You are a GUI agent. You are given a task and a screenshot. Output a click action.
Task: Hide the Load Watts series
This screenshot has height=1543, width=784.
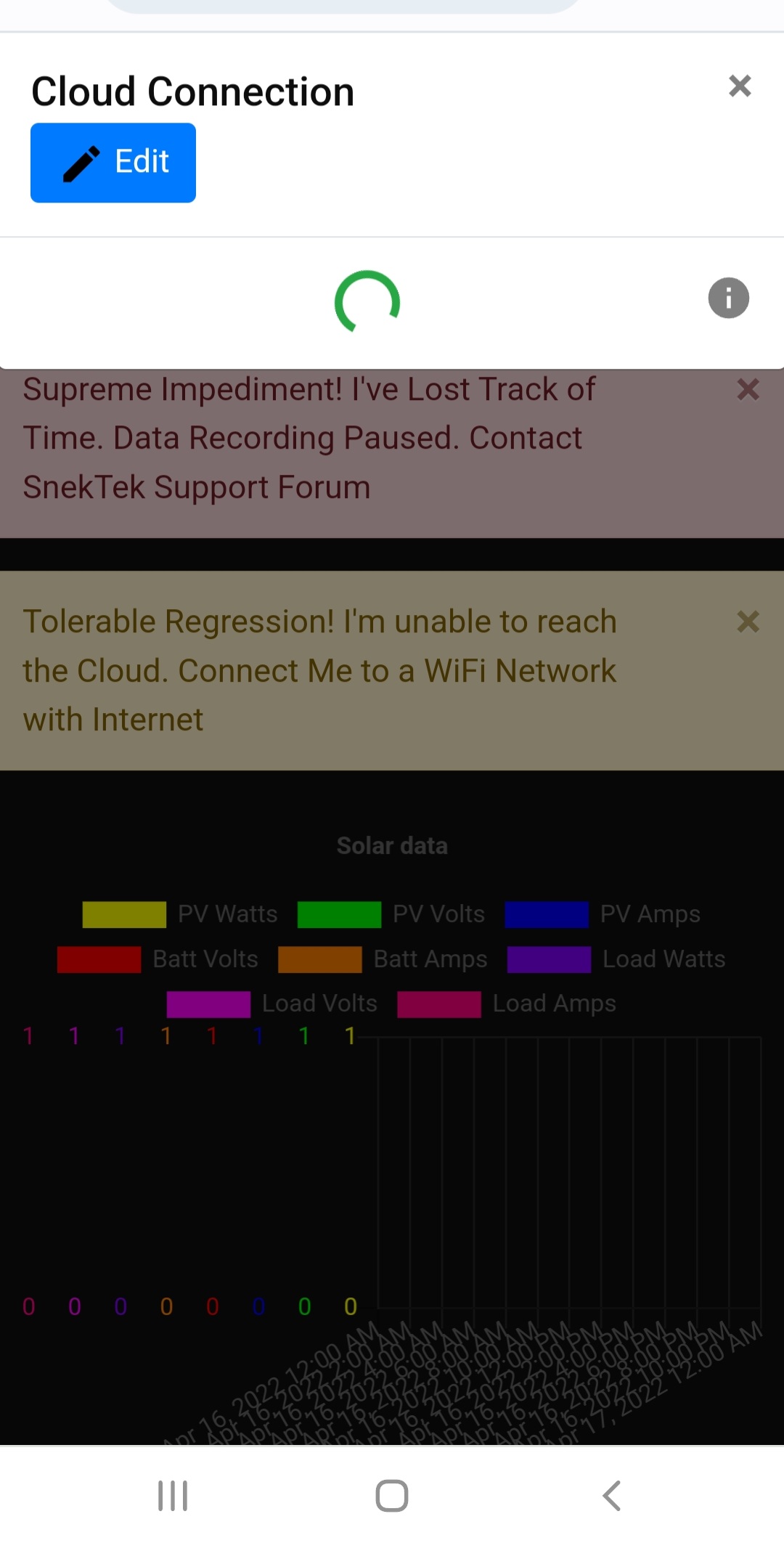click(x=616, y=959)
